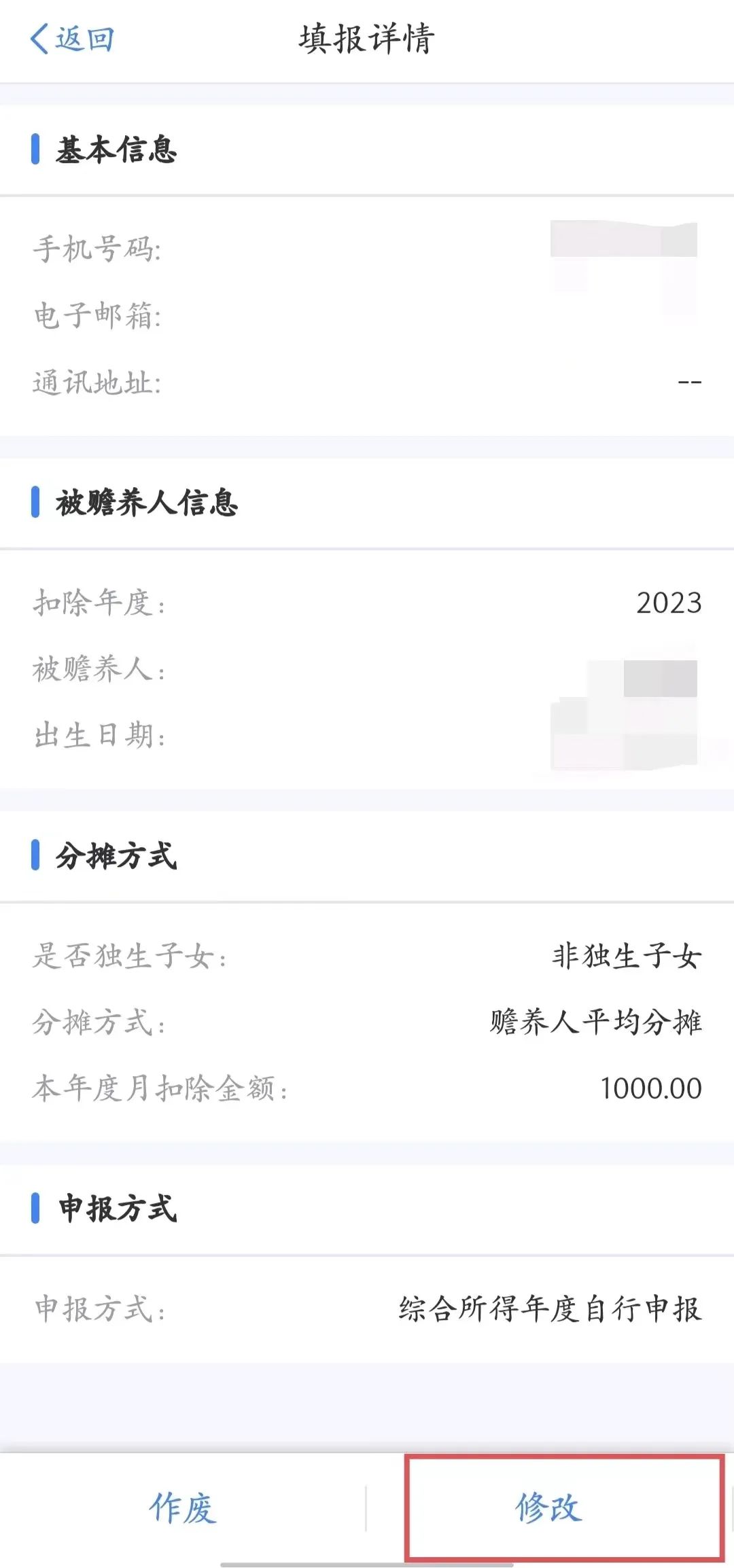The height and width of the screenshot is (1568, 734).
Task: Go back via the 返回 button
Action: point(72,39)
